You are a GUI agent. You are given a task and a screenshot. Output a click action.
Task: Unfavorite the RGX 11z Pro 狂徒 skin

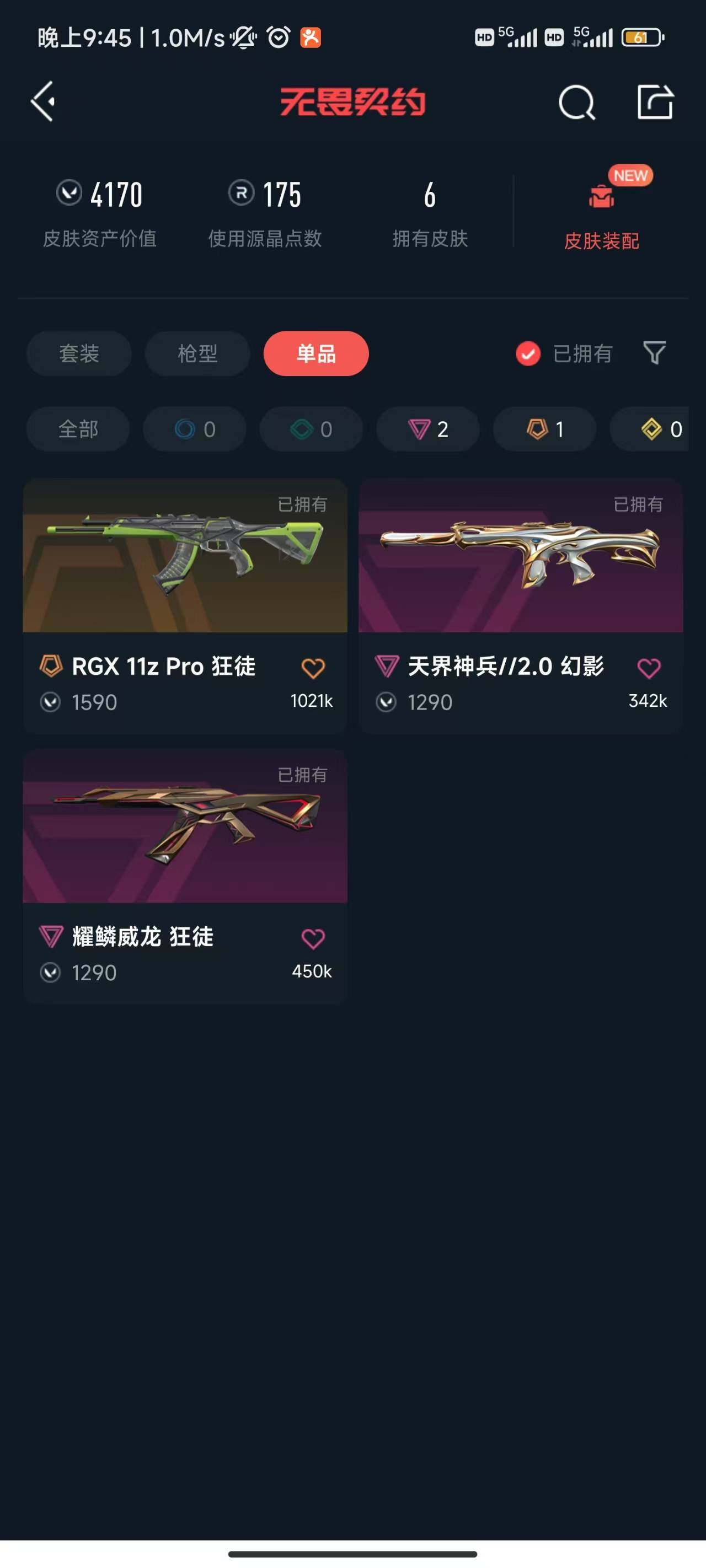313,667
